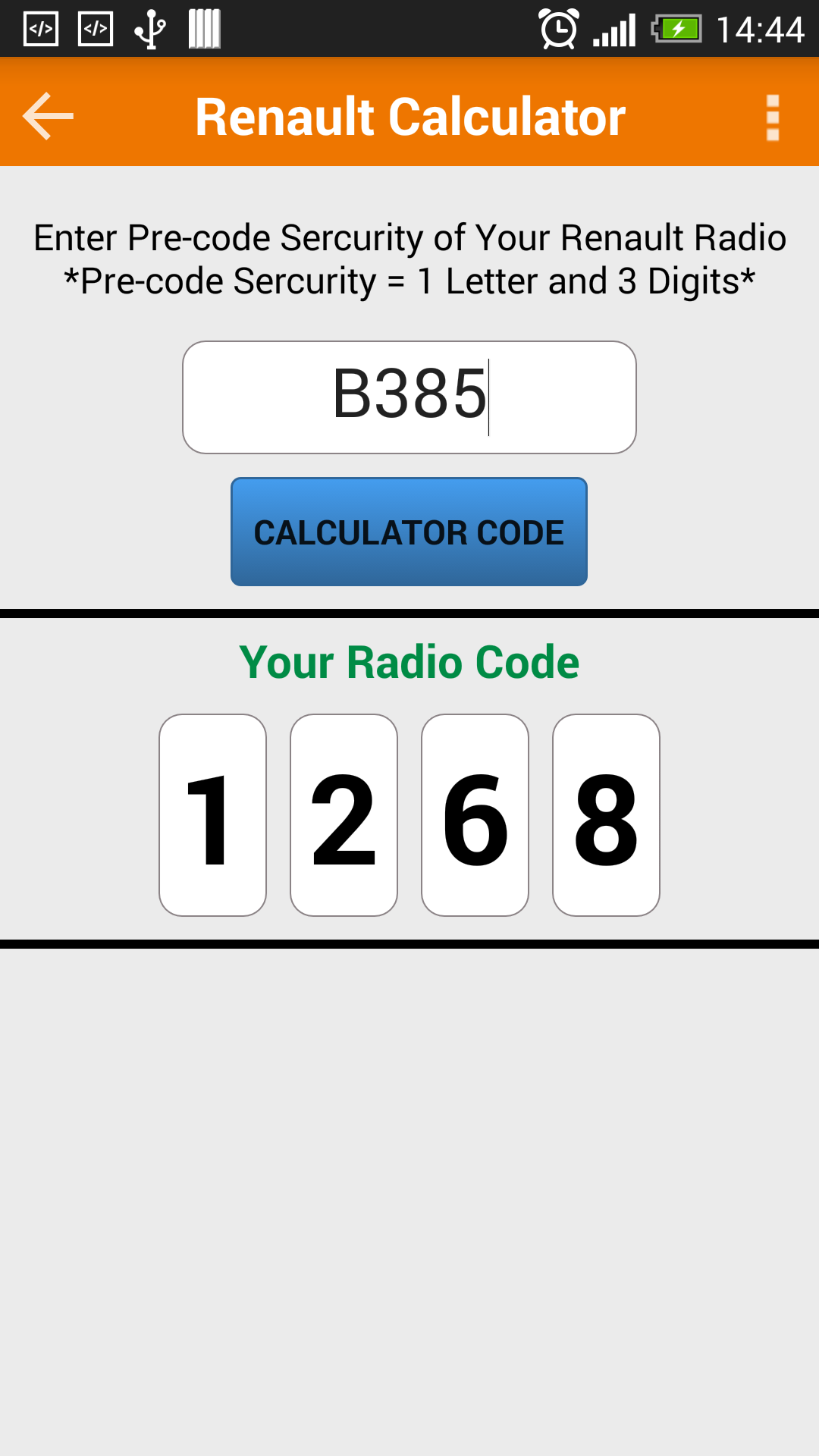Viewport: 819px width, 1456px height.
Task: Open the overflow menu
Action: coord(772,118)
